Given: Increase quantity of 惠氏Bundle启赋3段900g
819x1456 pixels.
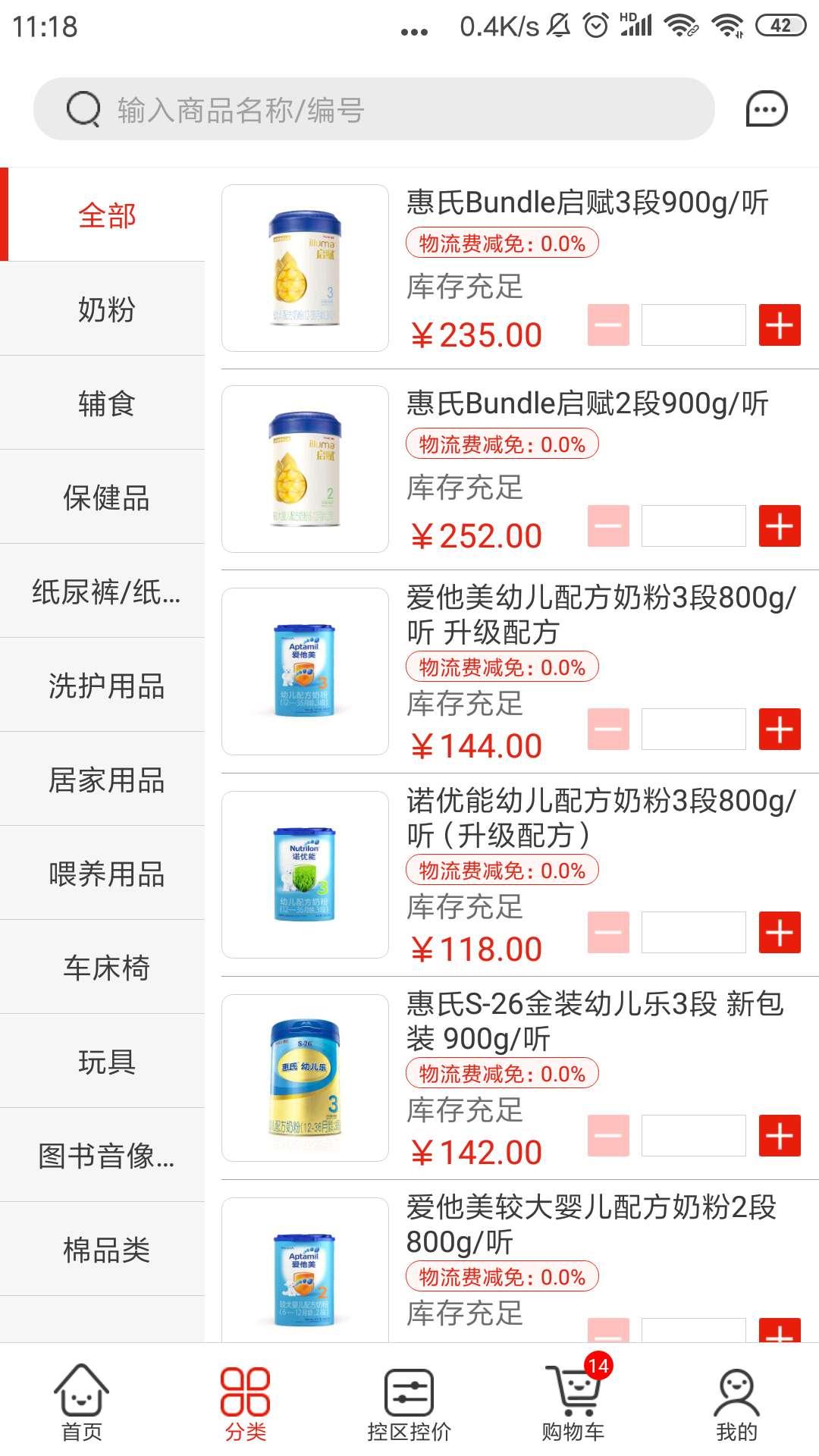Looking at the screenshot, I should point(780,325).
